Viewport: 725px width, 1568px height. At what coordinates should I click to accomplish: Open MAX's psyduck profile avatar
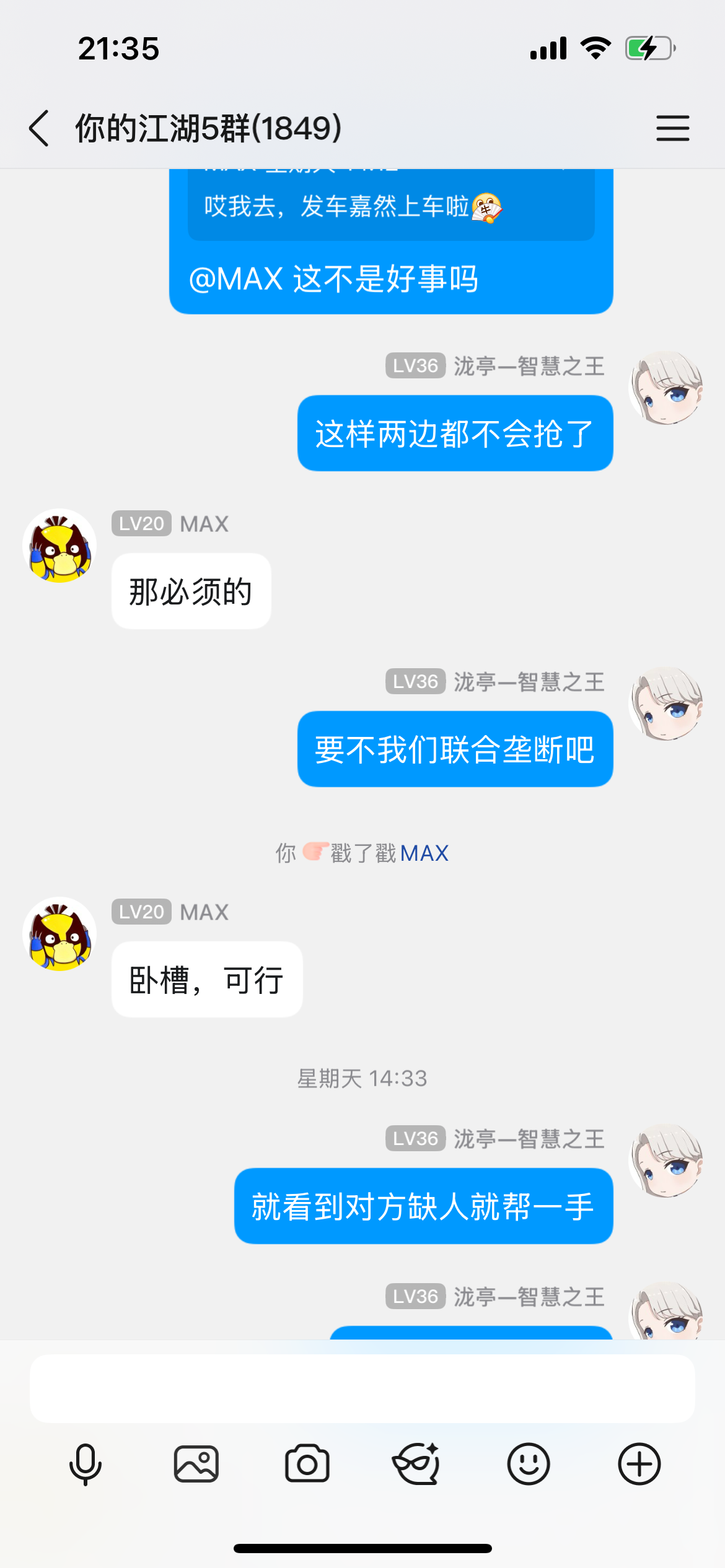(59, 545)
